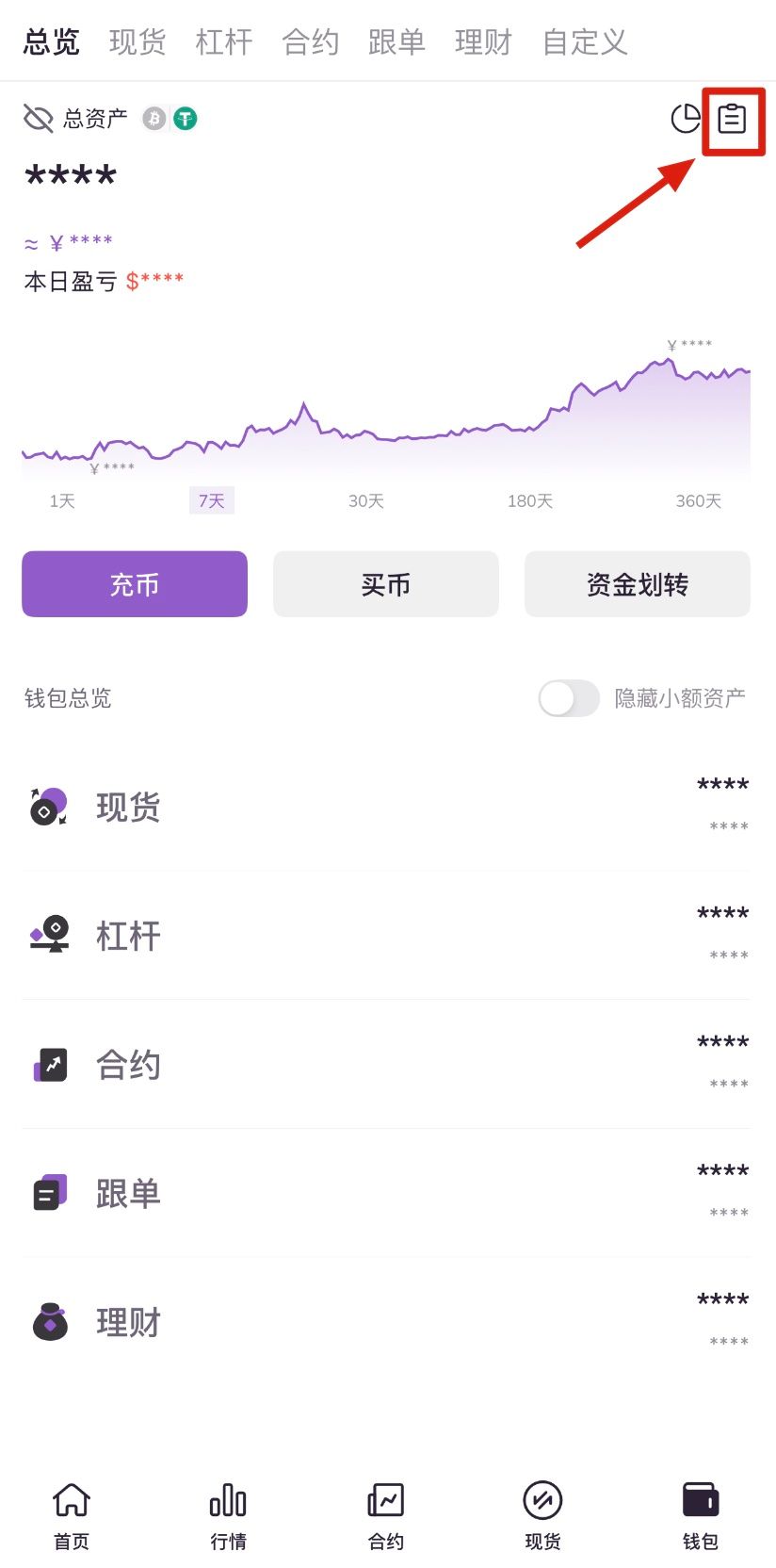This screenshot has height=1568, width=776.
Task: Select the 30天 chart range
Action: tap(366, 501)
